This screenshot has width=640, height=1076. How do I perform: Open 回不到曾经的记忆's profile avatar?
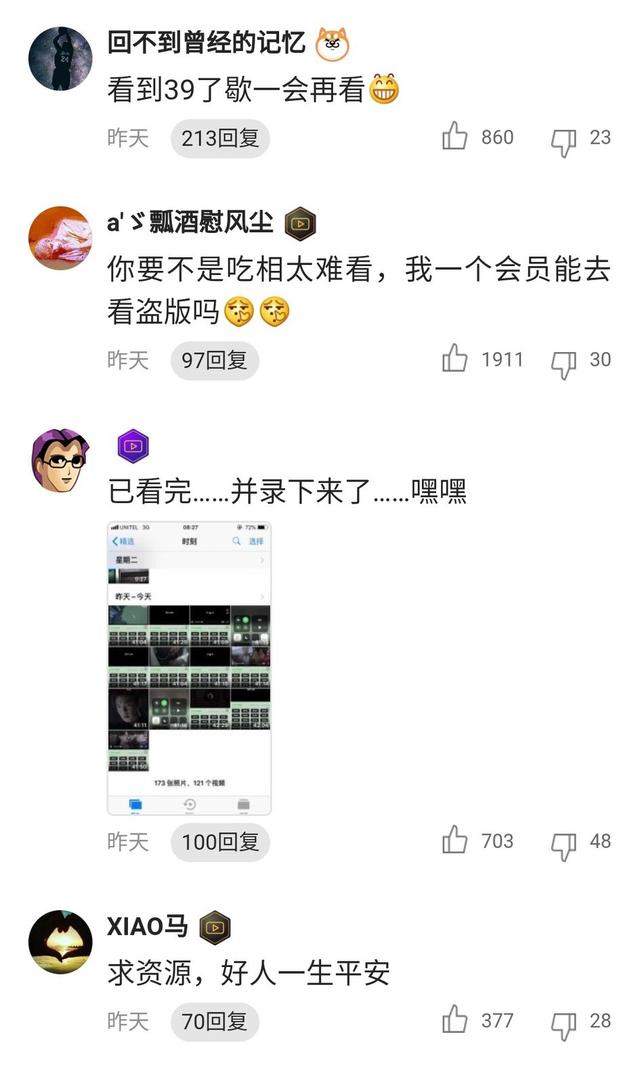point(60,59)
